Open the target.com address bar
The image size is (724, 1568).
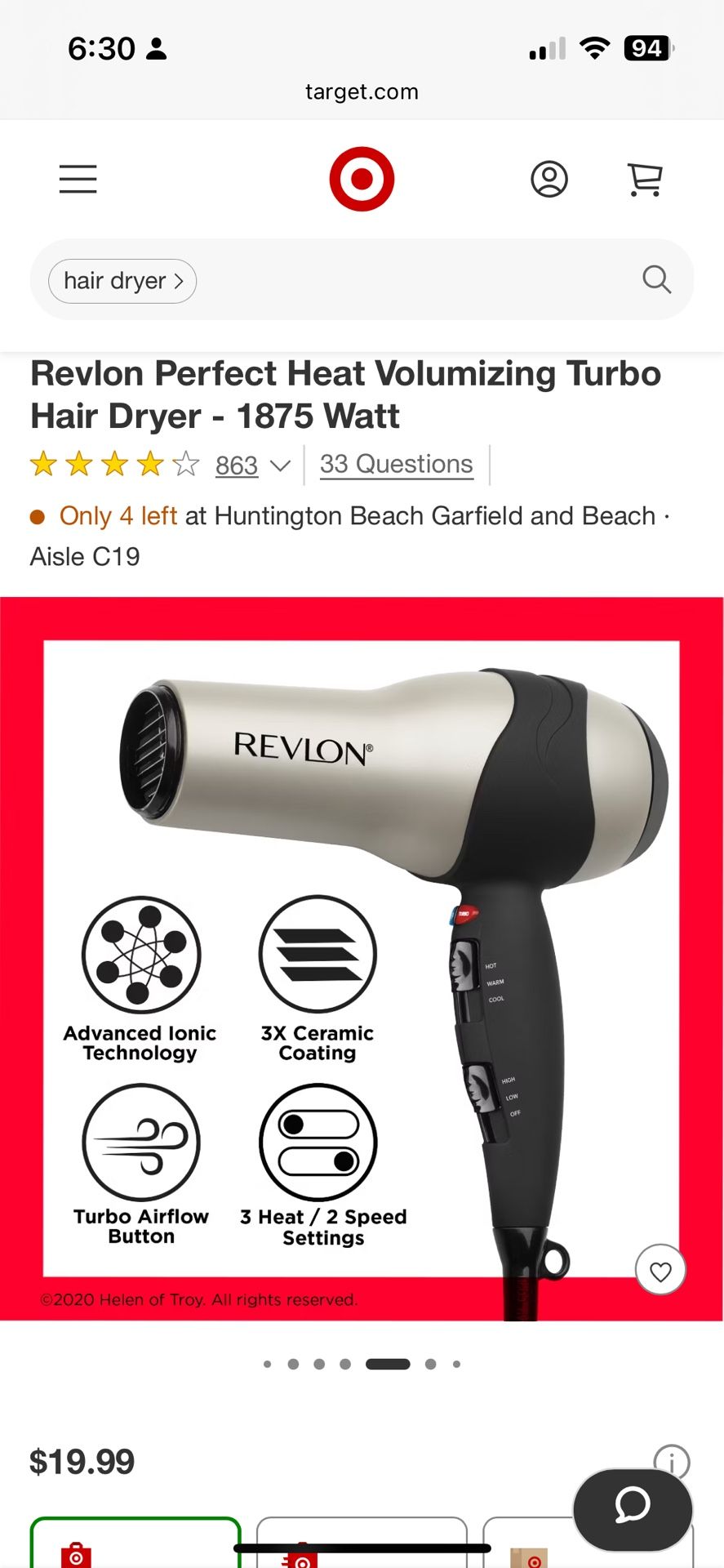[362, 91]
